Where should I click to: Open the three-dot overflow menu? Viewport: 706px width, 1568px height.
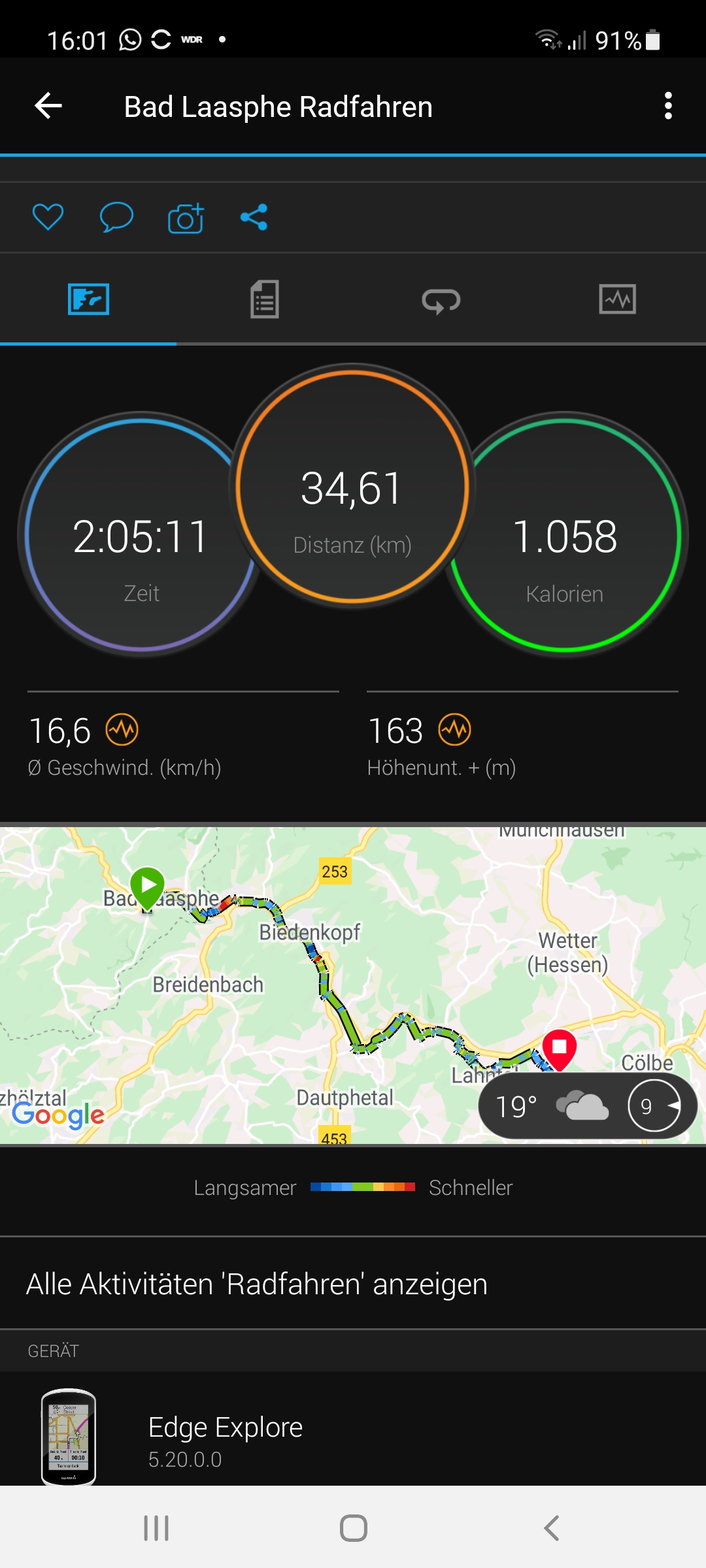667,106
